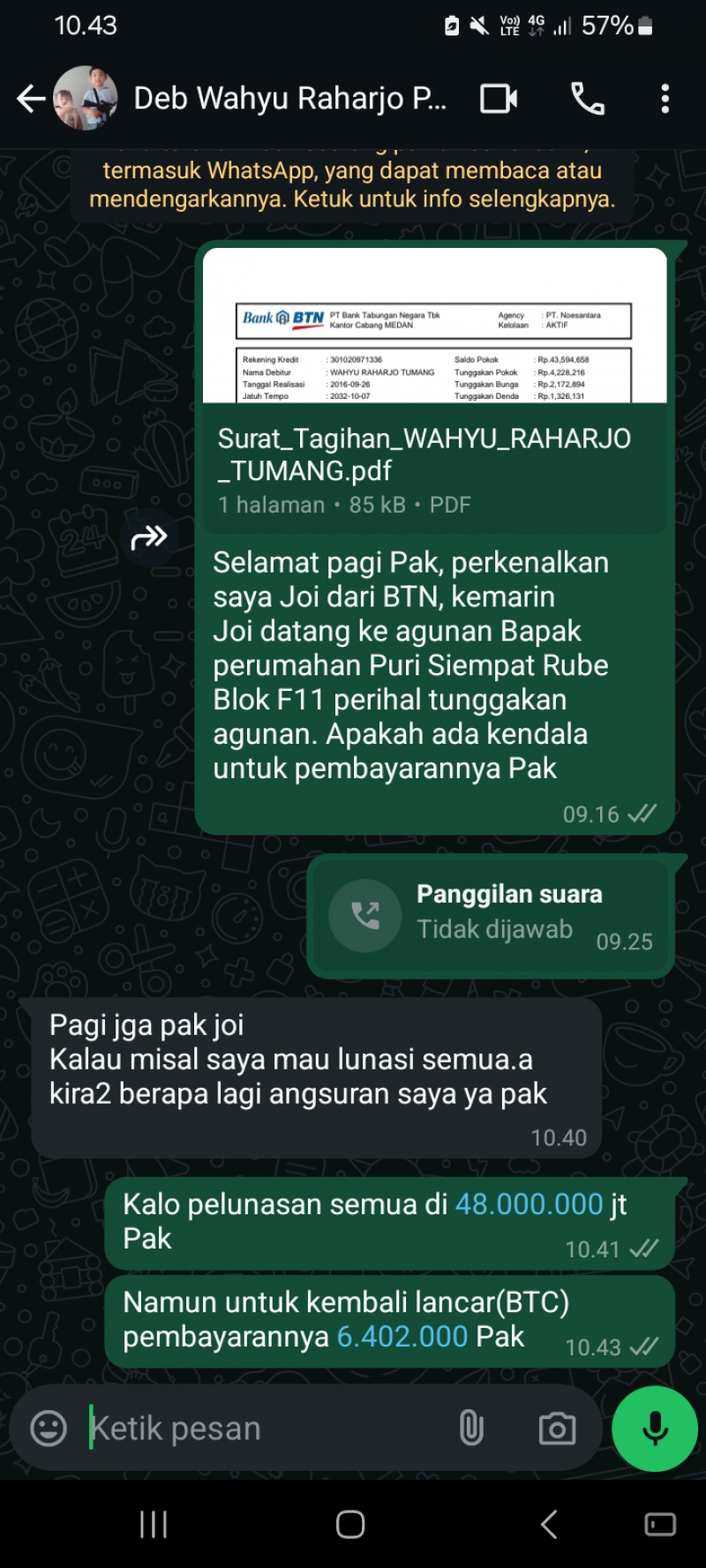Open Deb Wahyu Raharjo's contact info
The width and height of the screenshot is (706, 1568).
289,99
